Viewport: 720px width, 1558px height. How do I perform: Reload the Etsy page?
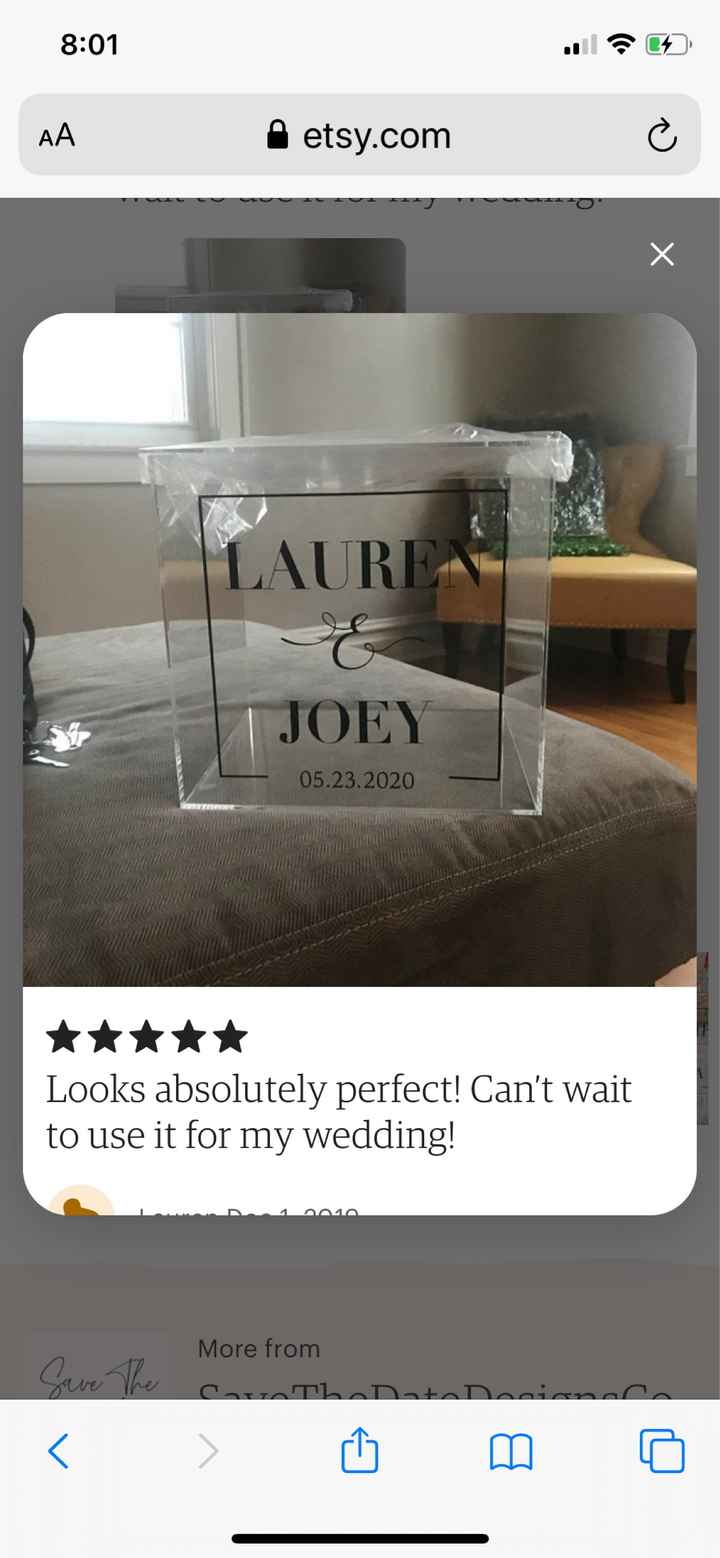click(x=662, y=136)
